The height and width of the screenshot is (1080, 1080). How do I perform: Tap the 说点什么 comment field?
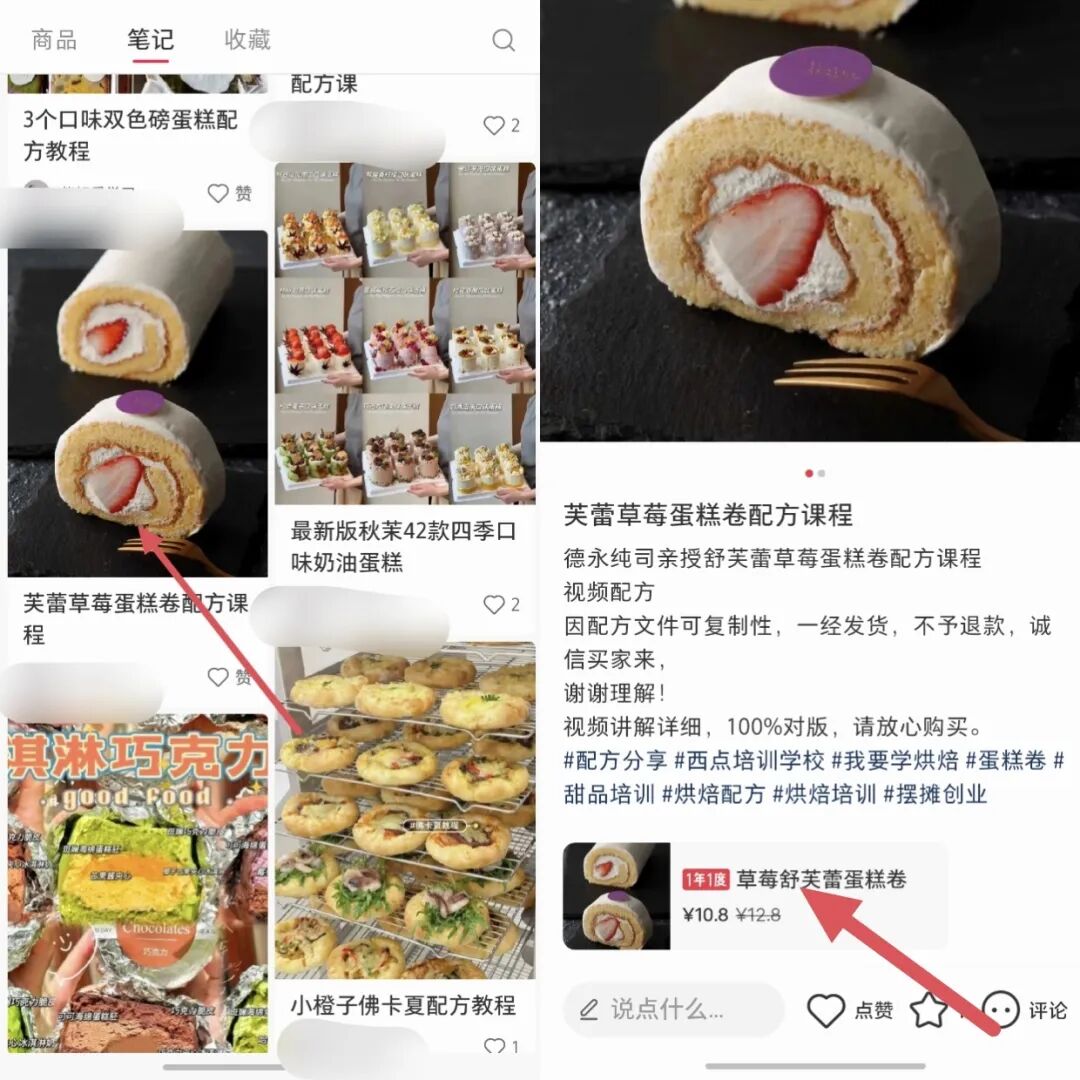pyautogui.click(x=672, y=1008)
